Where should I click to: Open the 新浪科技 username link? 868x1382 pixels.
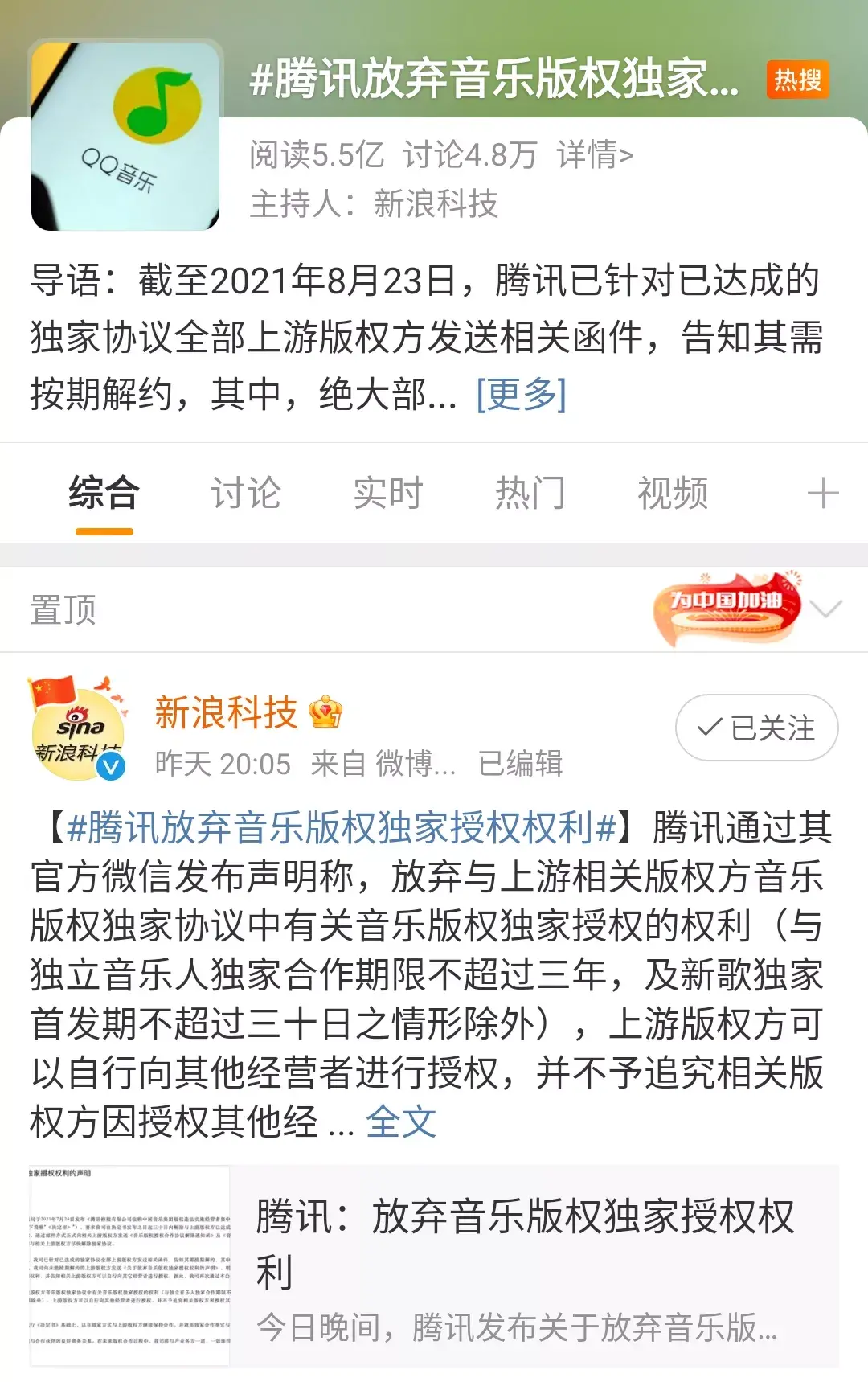227,712
